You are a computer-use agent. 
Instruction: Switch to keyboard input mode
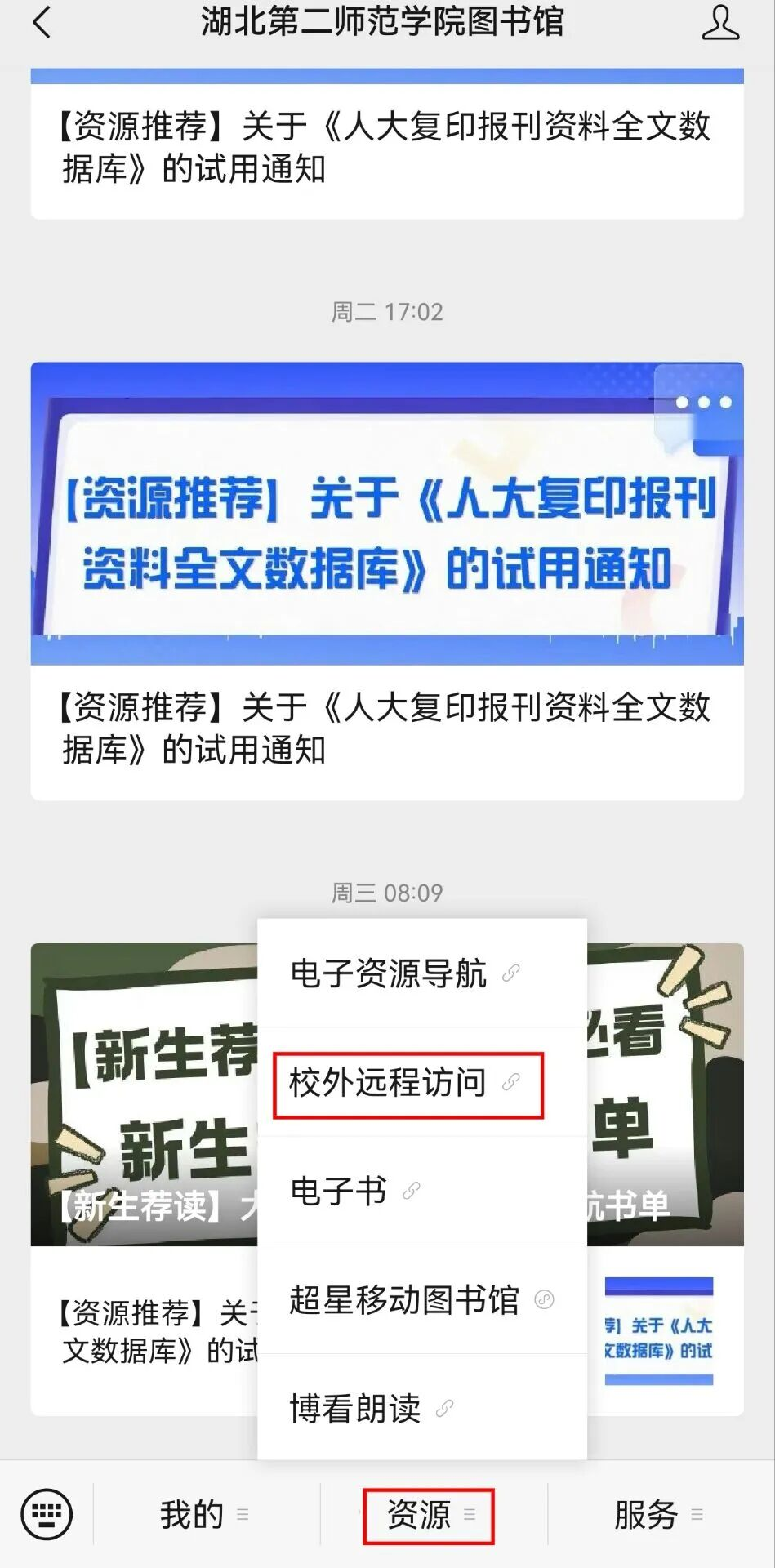click(47, 1515)
